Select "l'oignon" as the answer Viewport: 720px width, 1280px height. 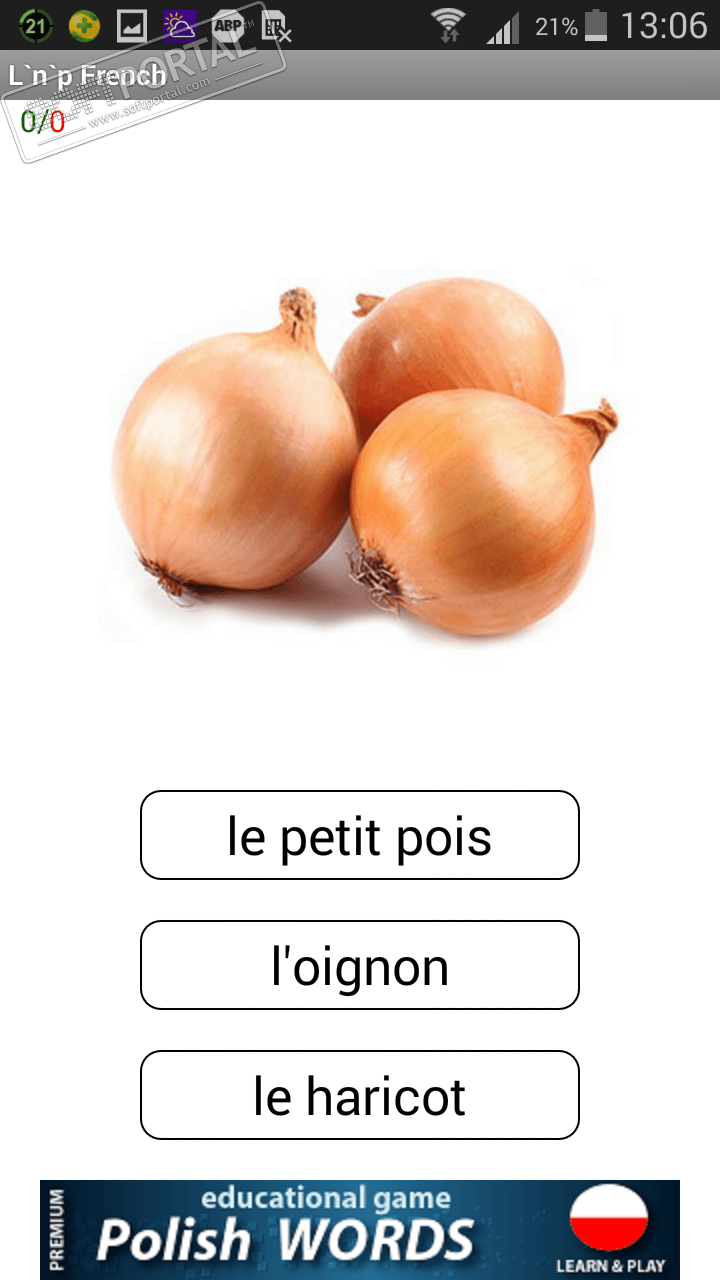coord(360,965)
